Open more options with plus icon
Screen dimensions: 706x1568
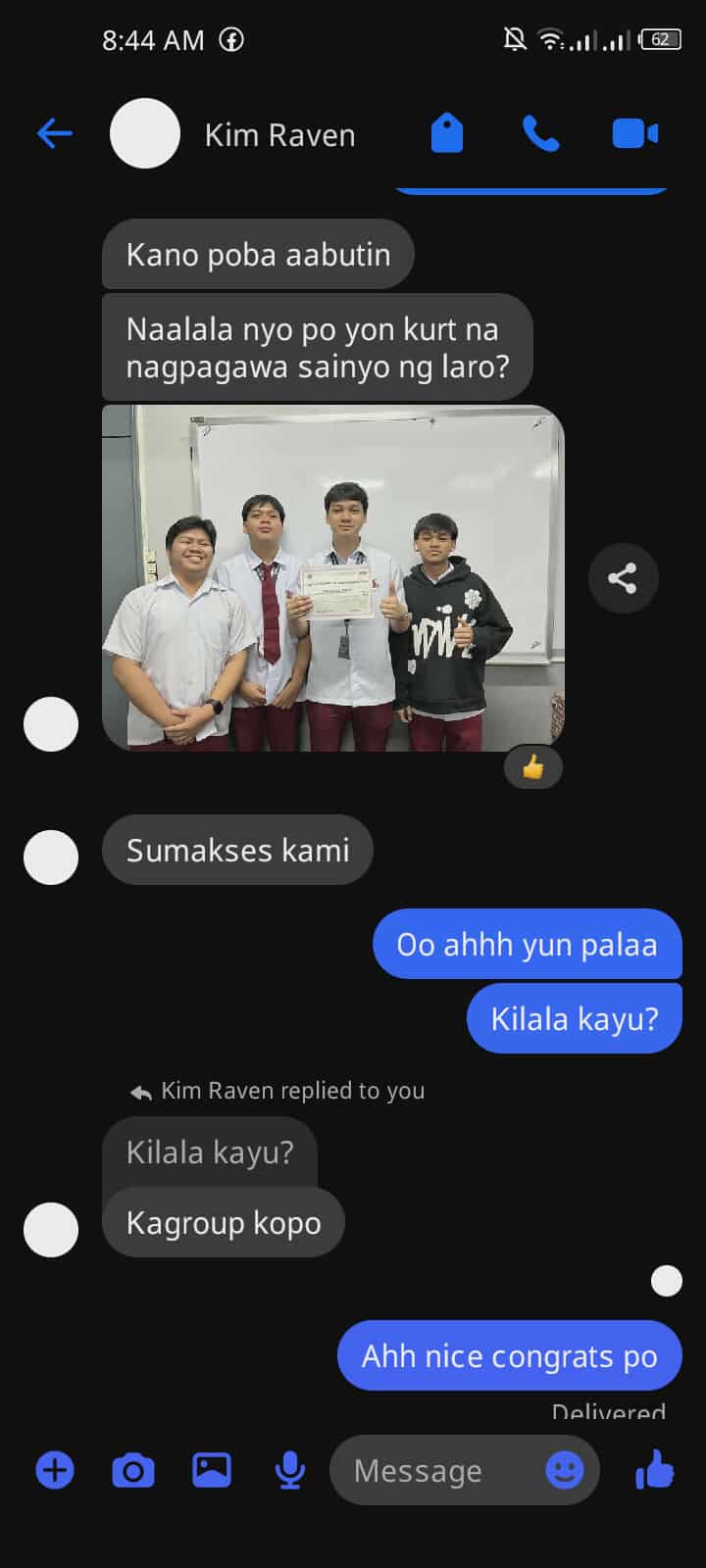pyautogui.click(x=55, y=1470)
